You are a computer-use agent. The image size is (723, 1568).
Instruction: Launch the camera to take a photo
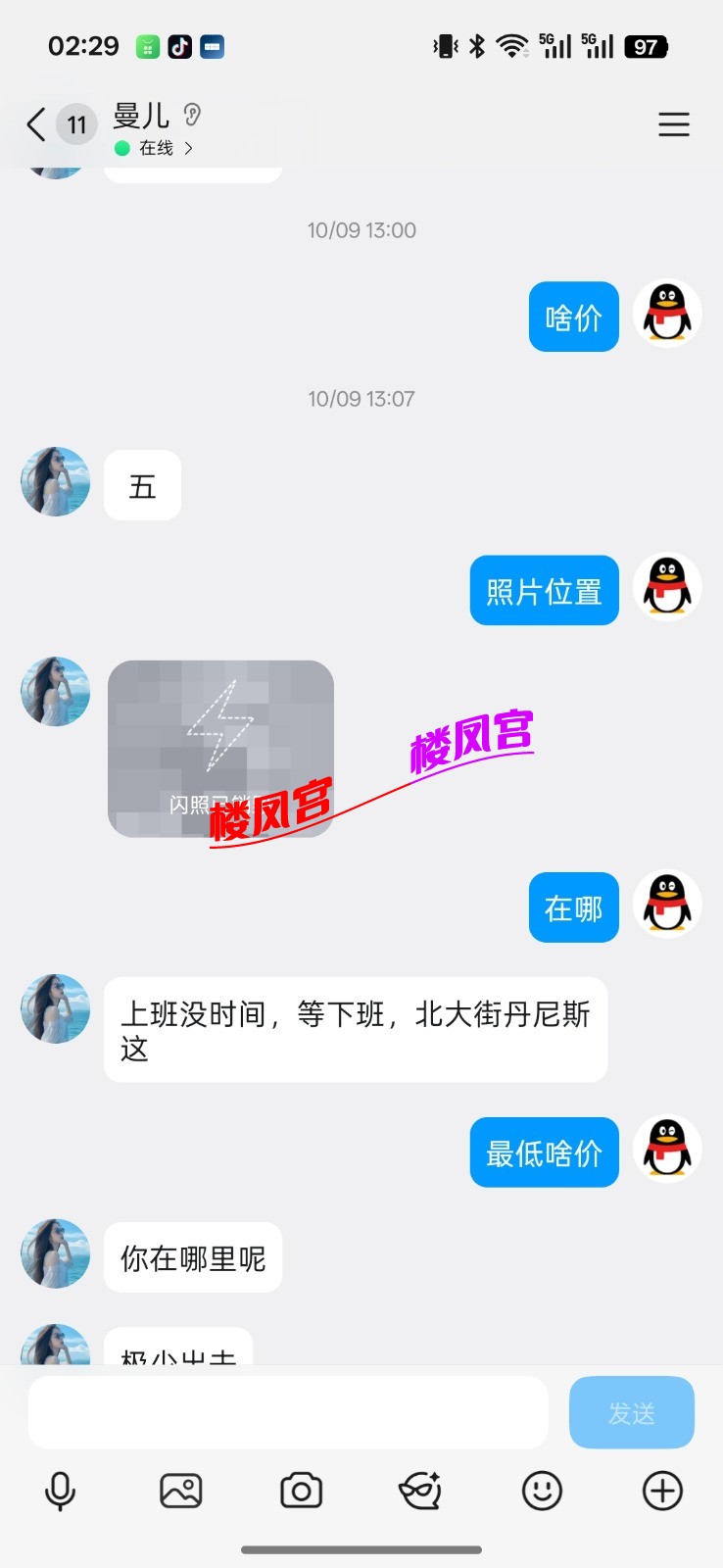(x=301, y=1491)
